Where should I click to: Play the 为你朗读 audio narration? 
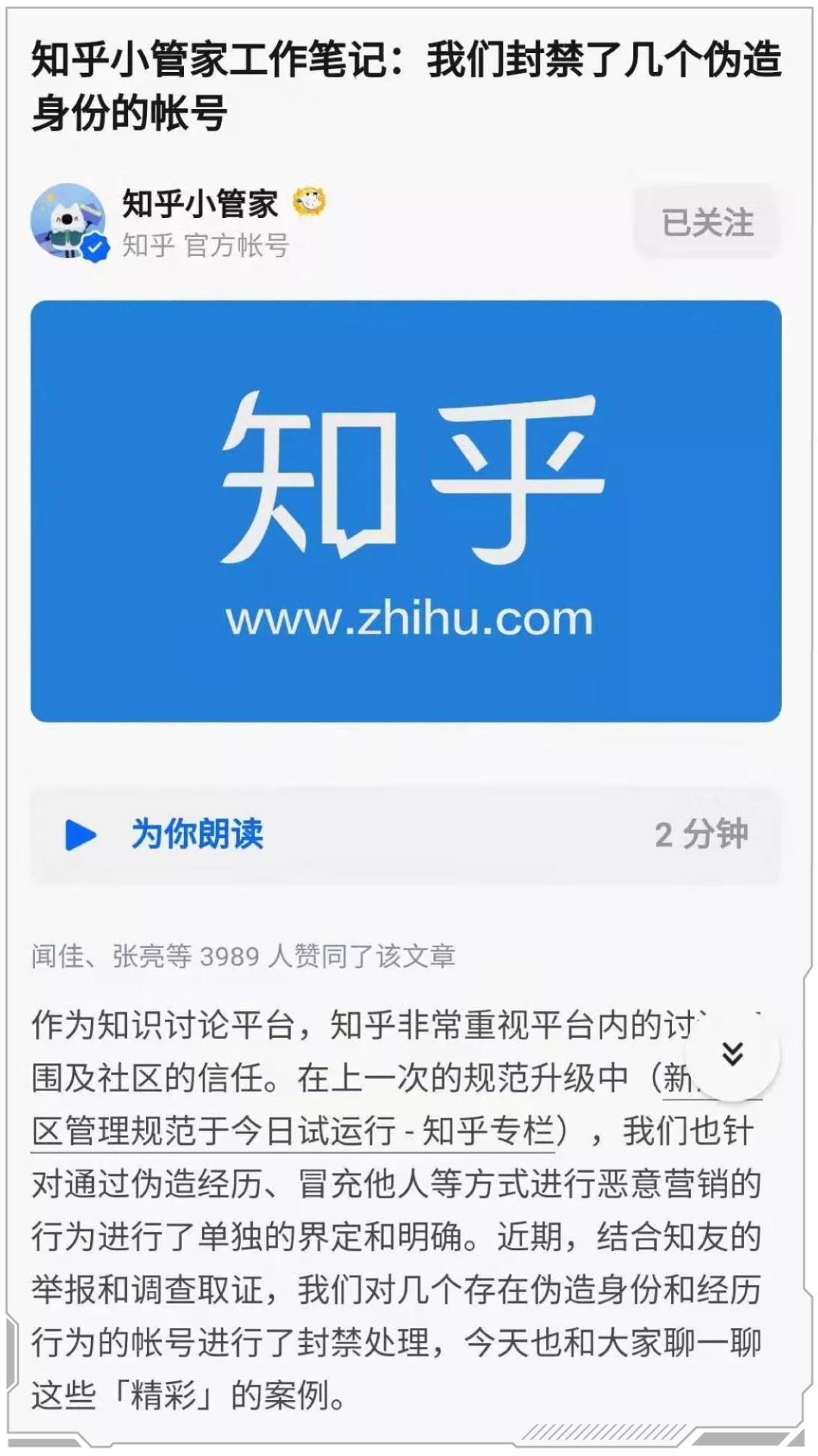point(197,833)
